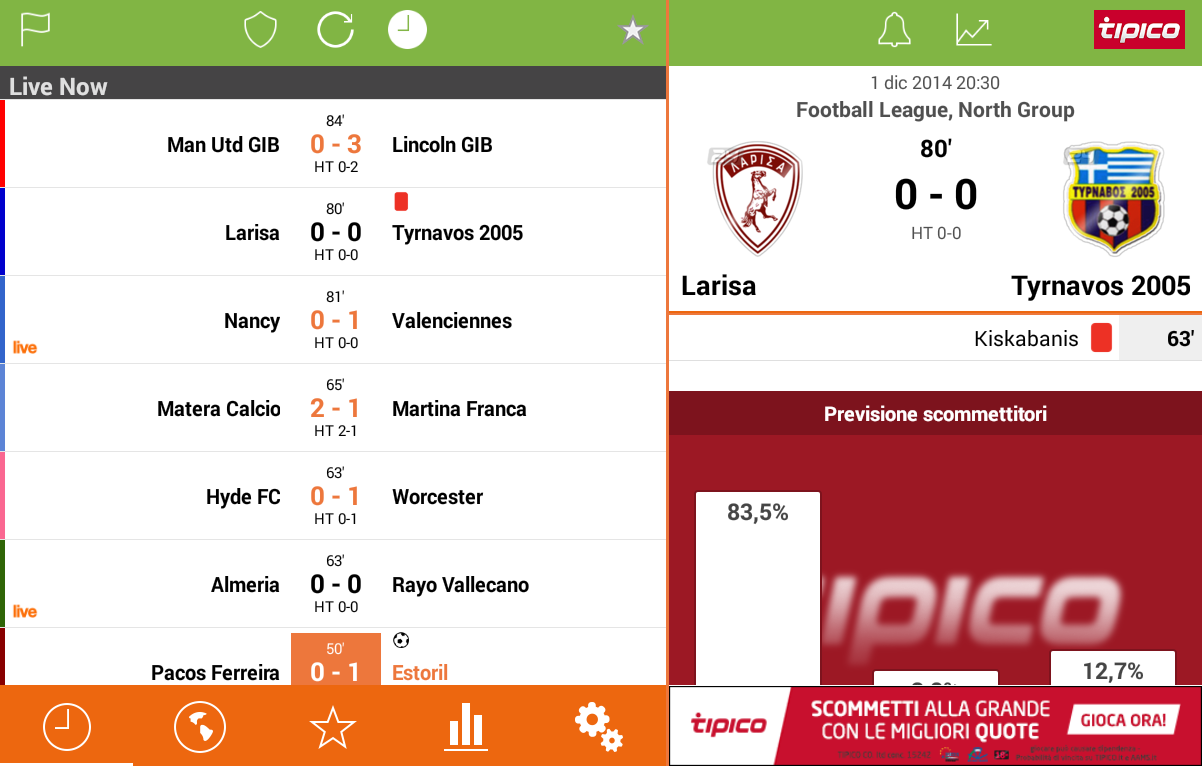Tap the star icon in the top bar

pos(632,31)
